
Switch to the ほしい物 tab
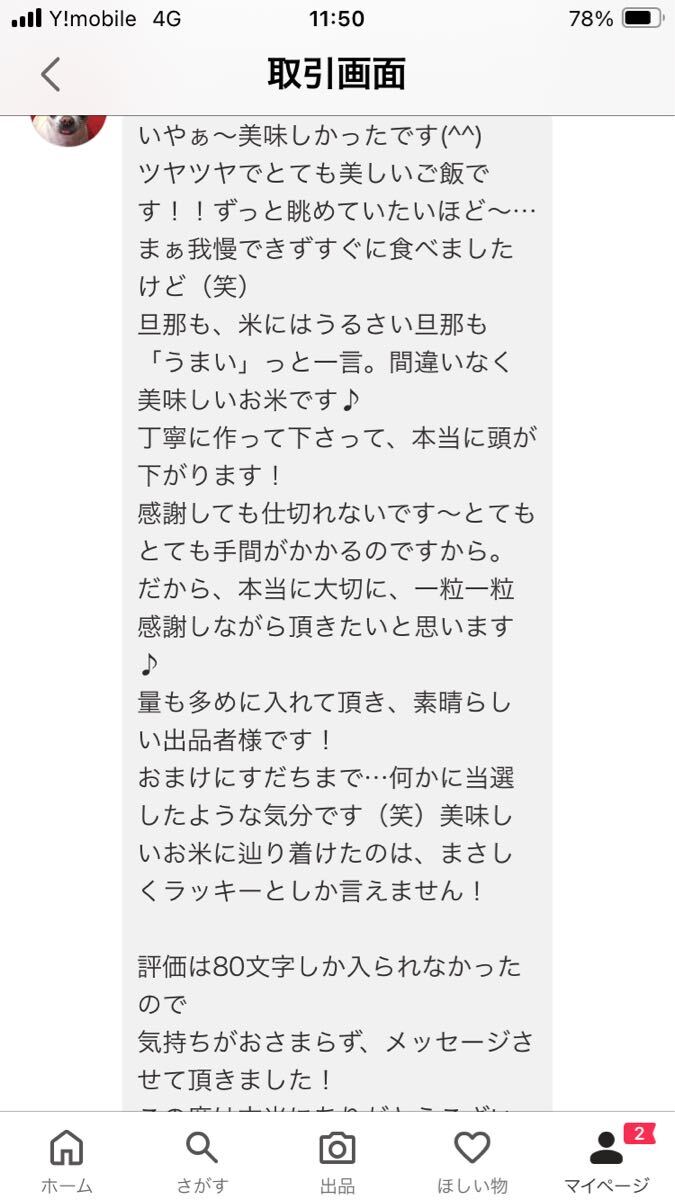click(472, 1160)
